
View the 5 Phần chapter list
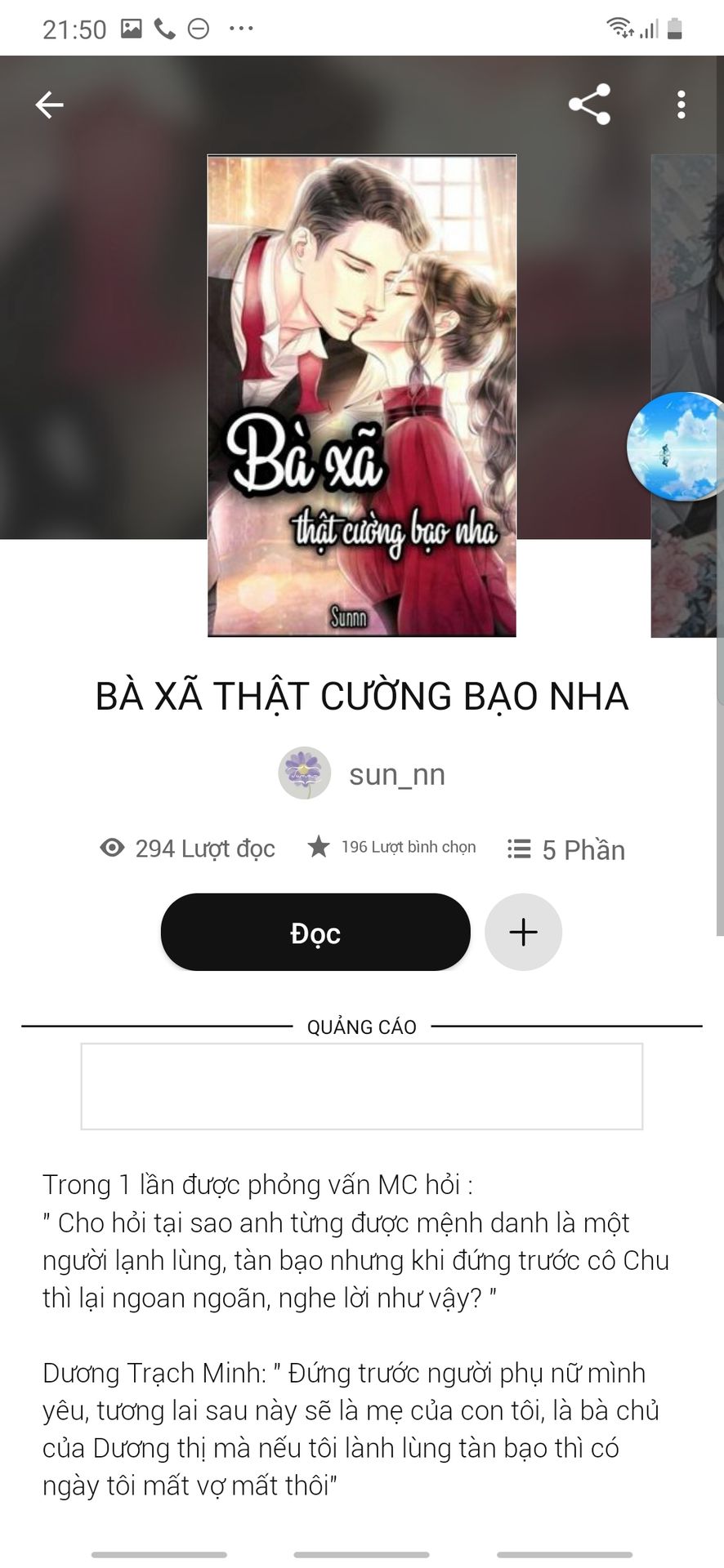coord(565,849)
